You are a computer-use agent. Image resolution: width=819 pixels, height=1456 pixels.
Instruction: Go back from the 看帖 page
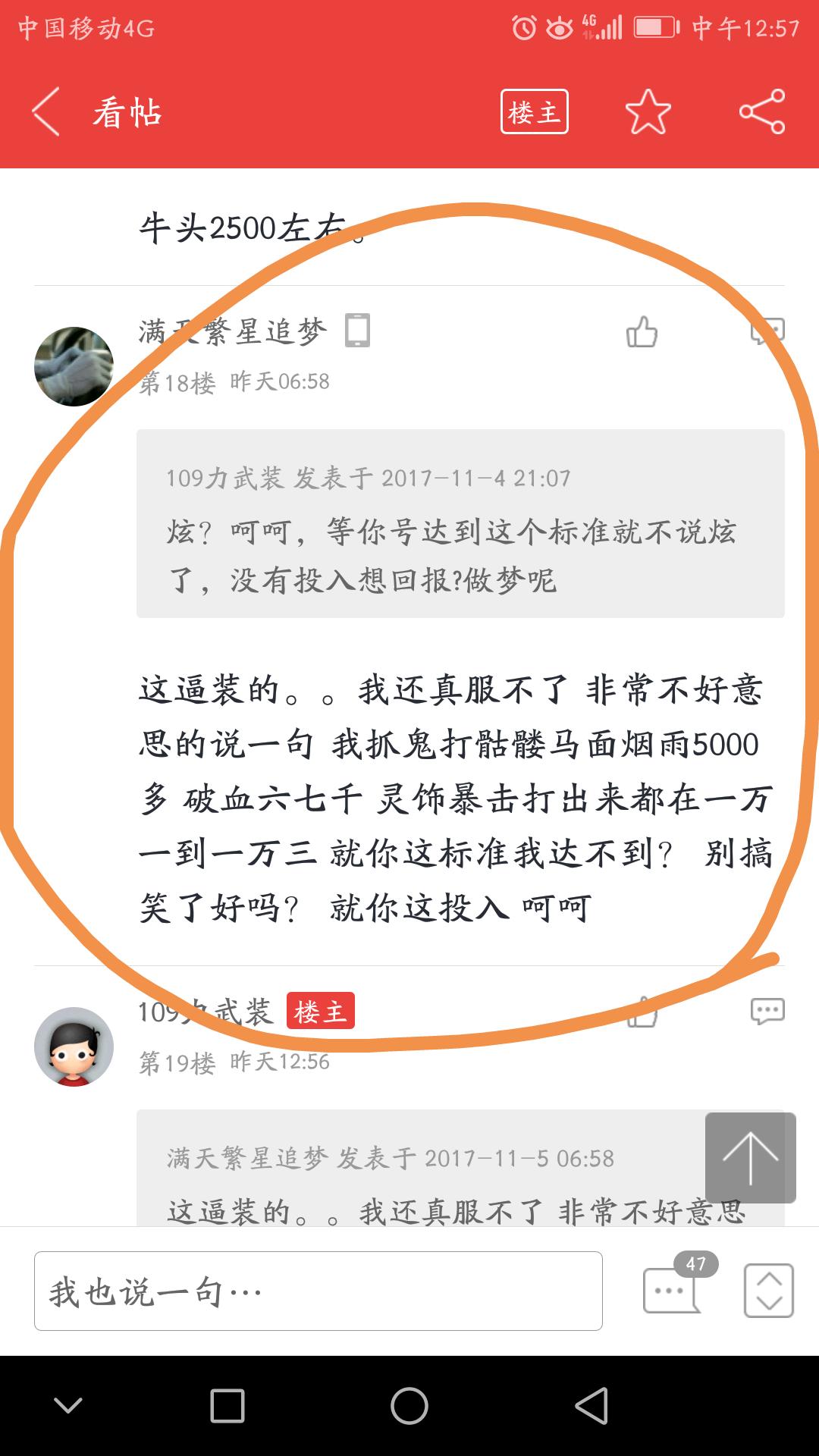[45, 112]
